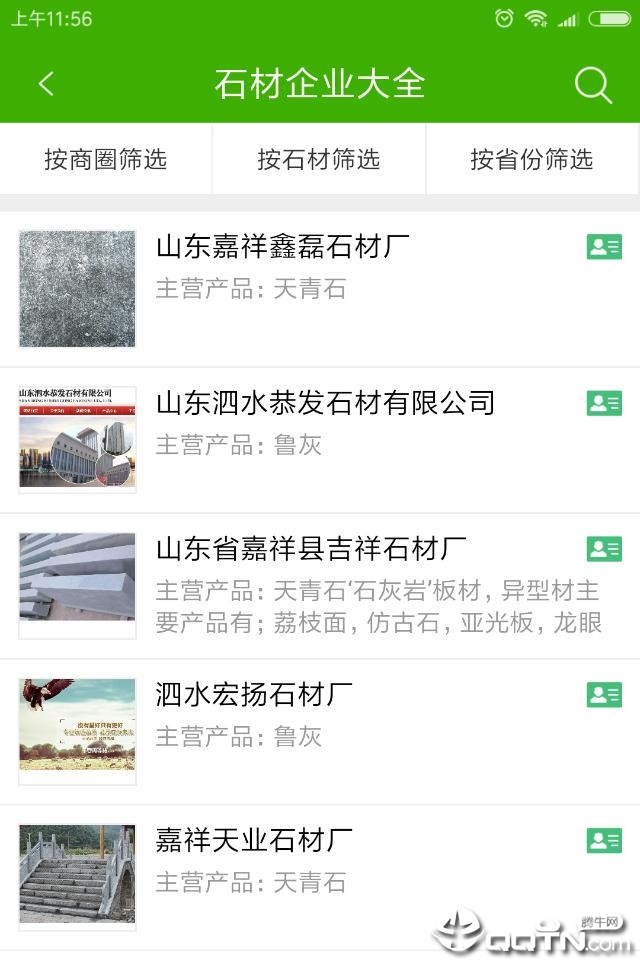Filter by 按石材筛选

click(319, 159)
